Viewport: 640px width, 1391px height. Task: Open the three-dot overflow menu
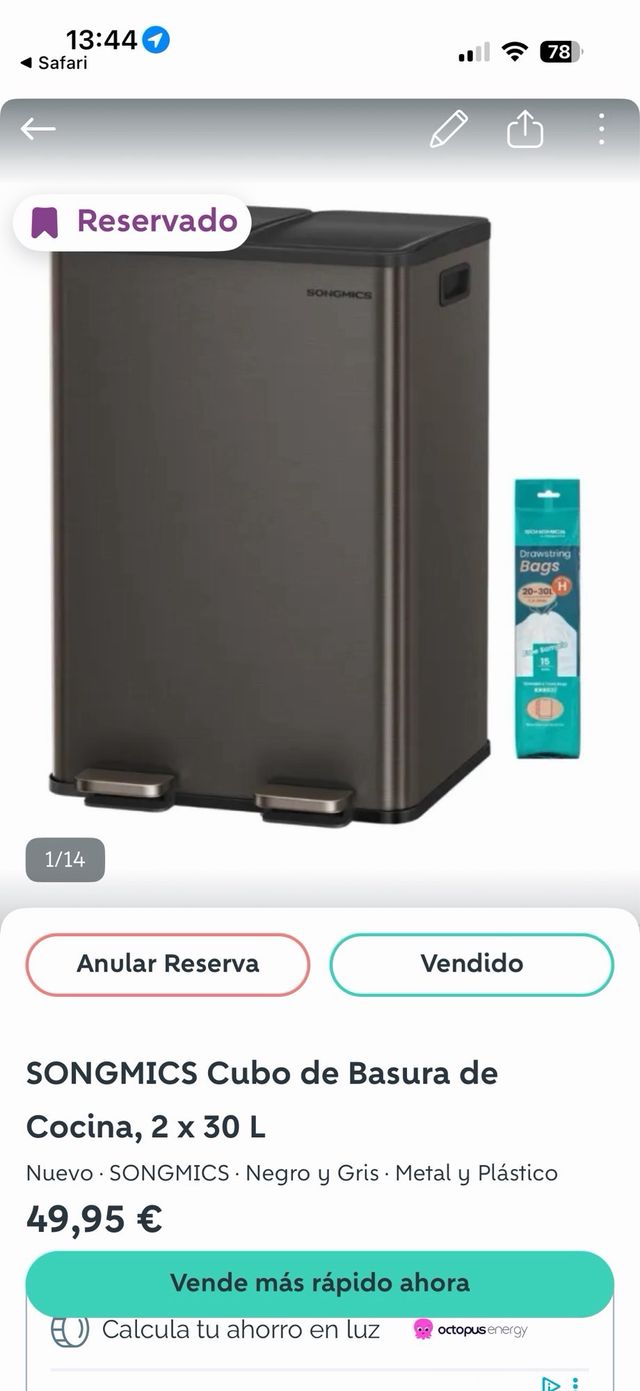tap(601, 129)
